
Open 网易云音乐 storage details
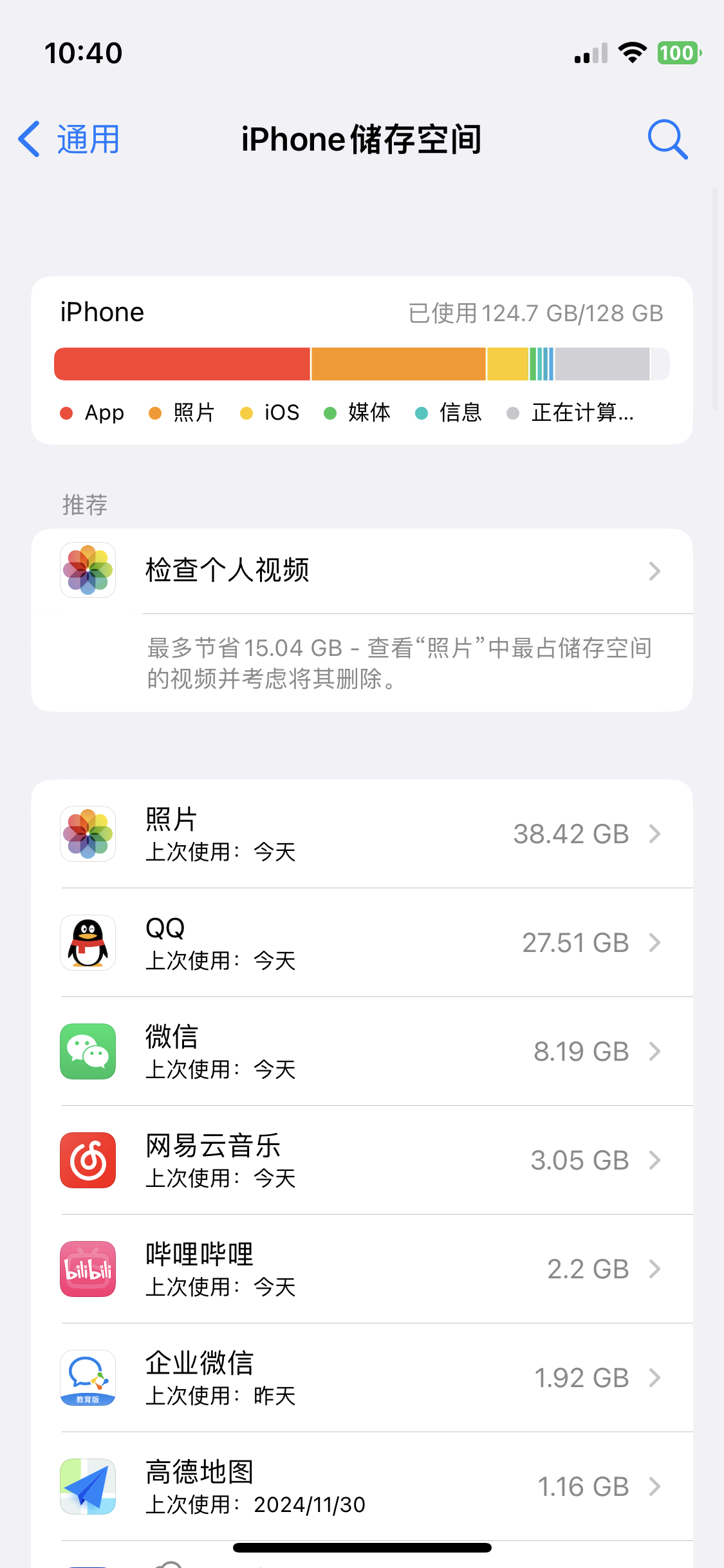coord(362,1161)
